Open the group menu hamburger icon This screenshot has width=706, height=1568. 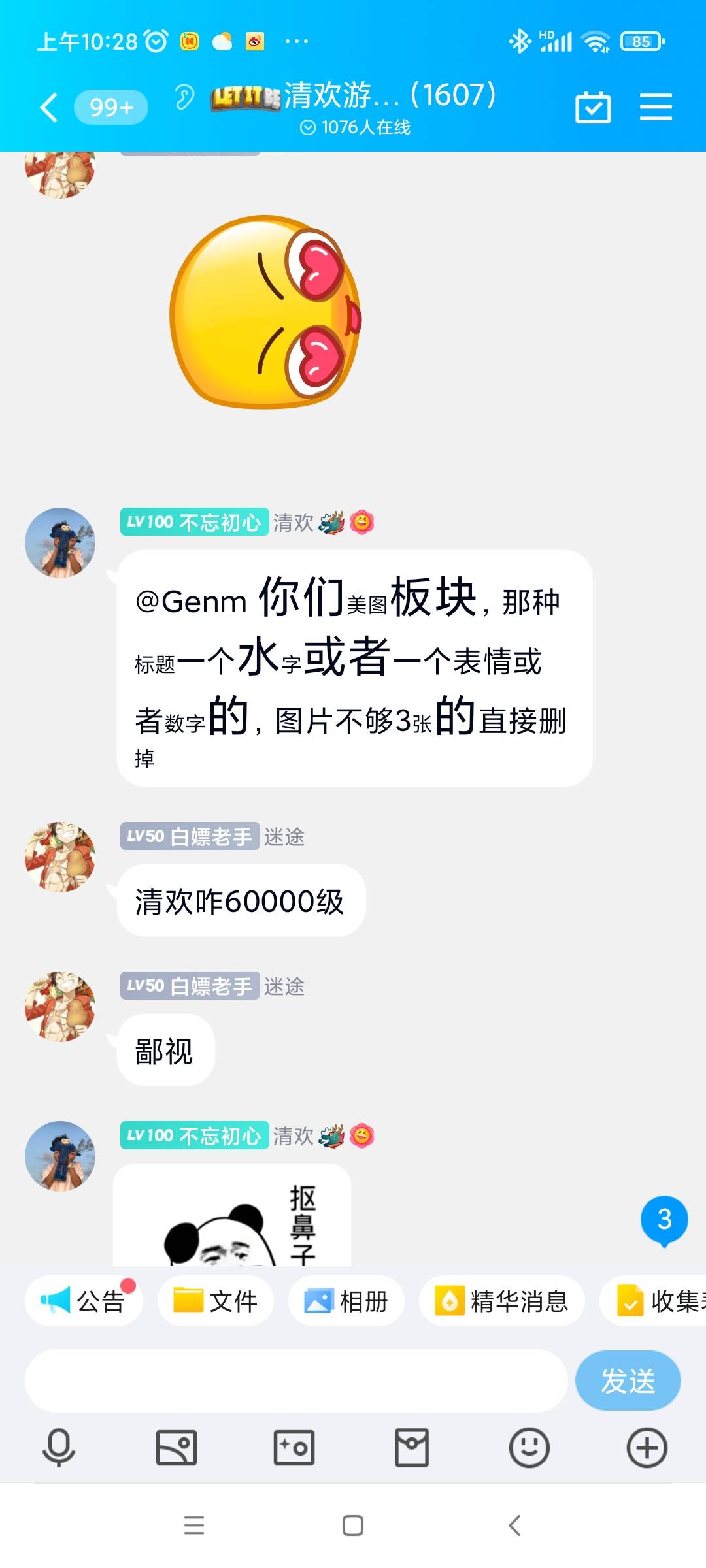(x=656, y=107)
